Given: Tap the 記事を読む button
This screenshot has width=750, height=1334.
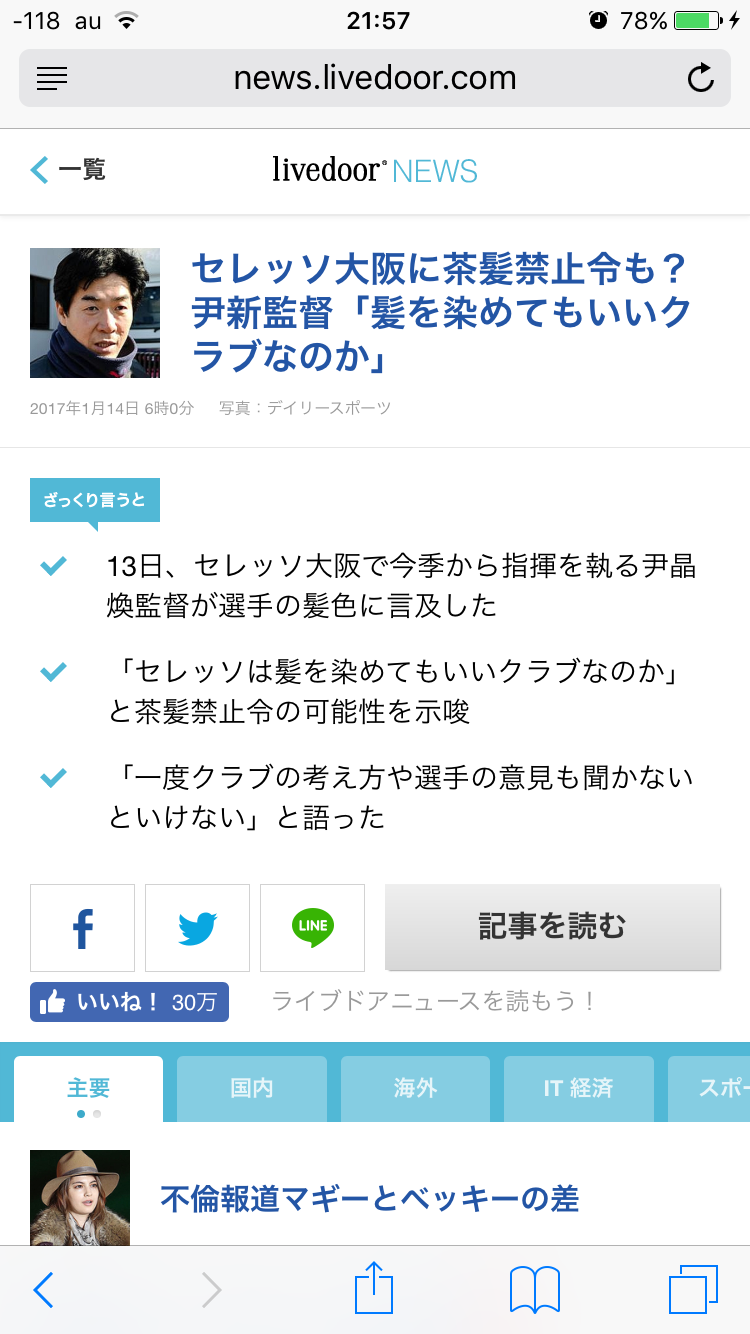Looking at the screenshot, I should 552,927.
